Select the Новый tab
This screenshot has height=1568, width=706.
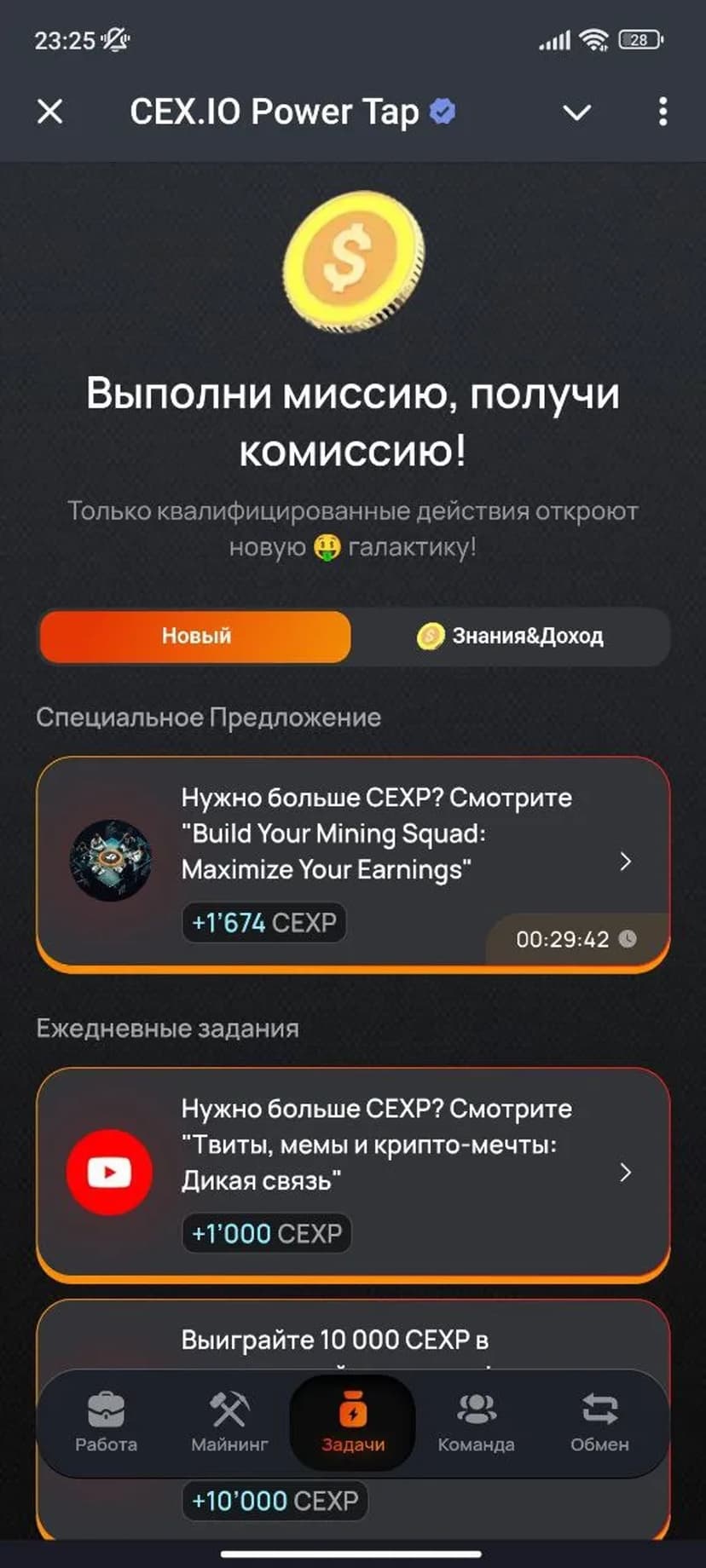[x=195, y=636]
